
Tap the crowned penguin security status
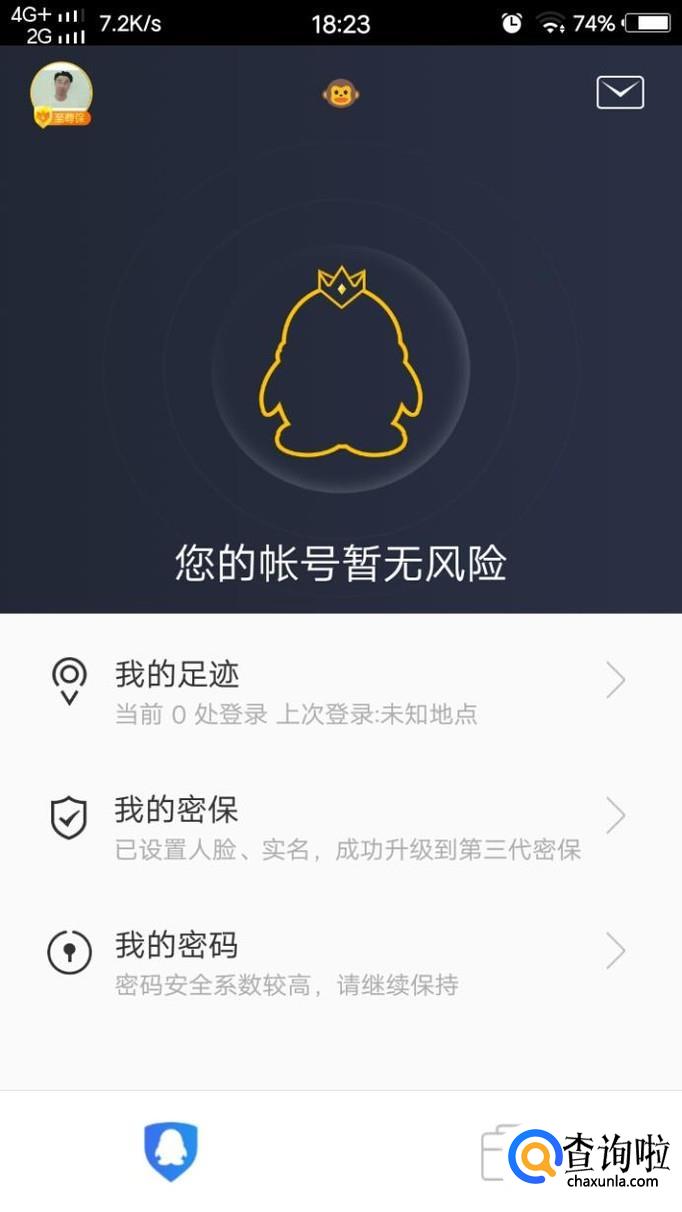(x=340, y=365)
